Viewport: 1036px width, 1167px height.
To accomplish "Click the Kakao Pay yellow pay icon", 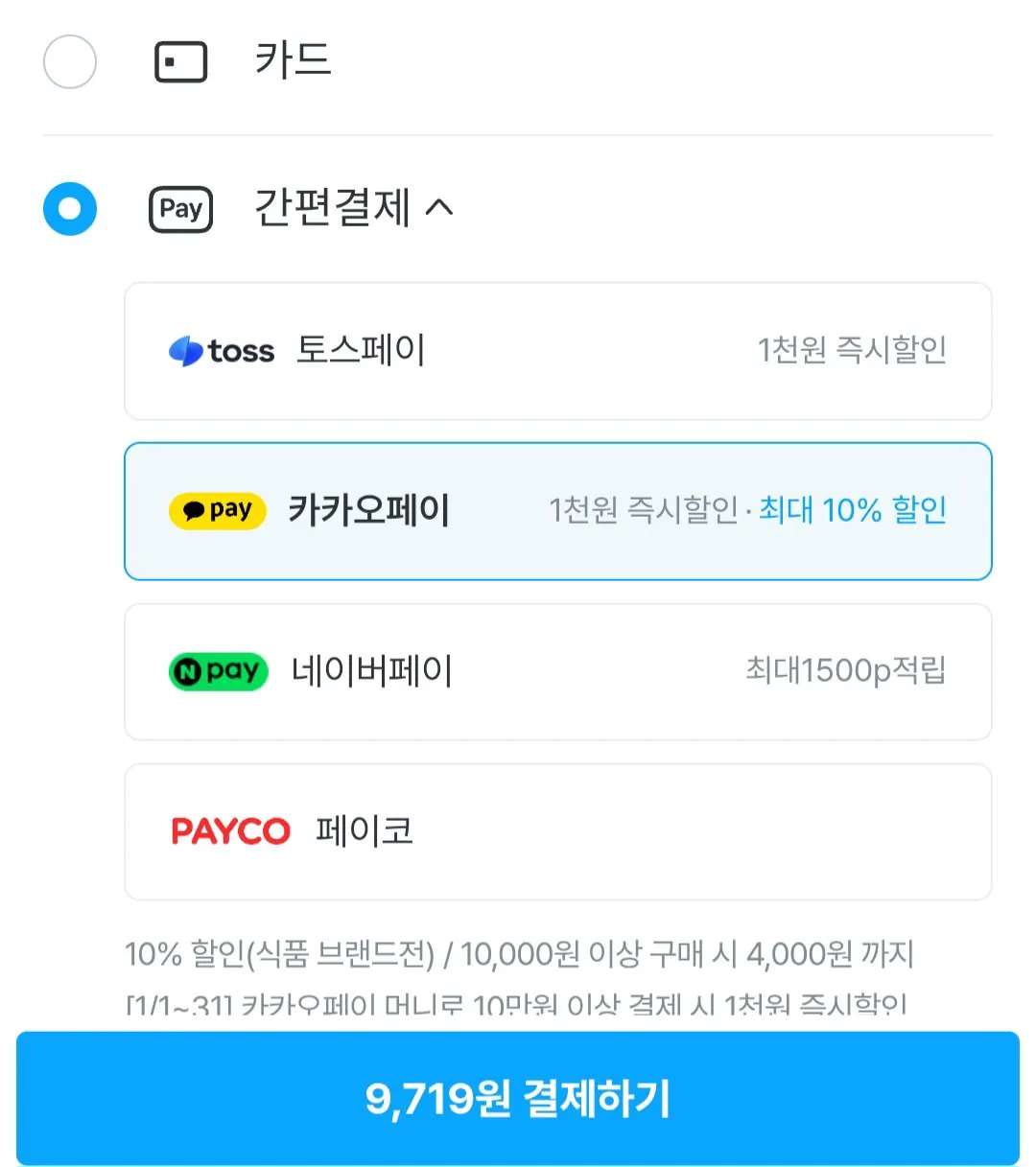I will tap(217, 510).
